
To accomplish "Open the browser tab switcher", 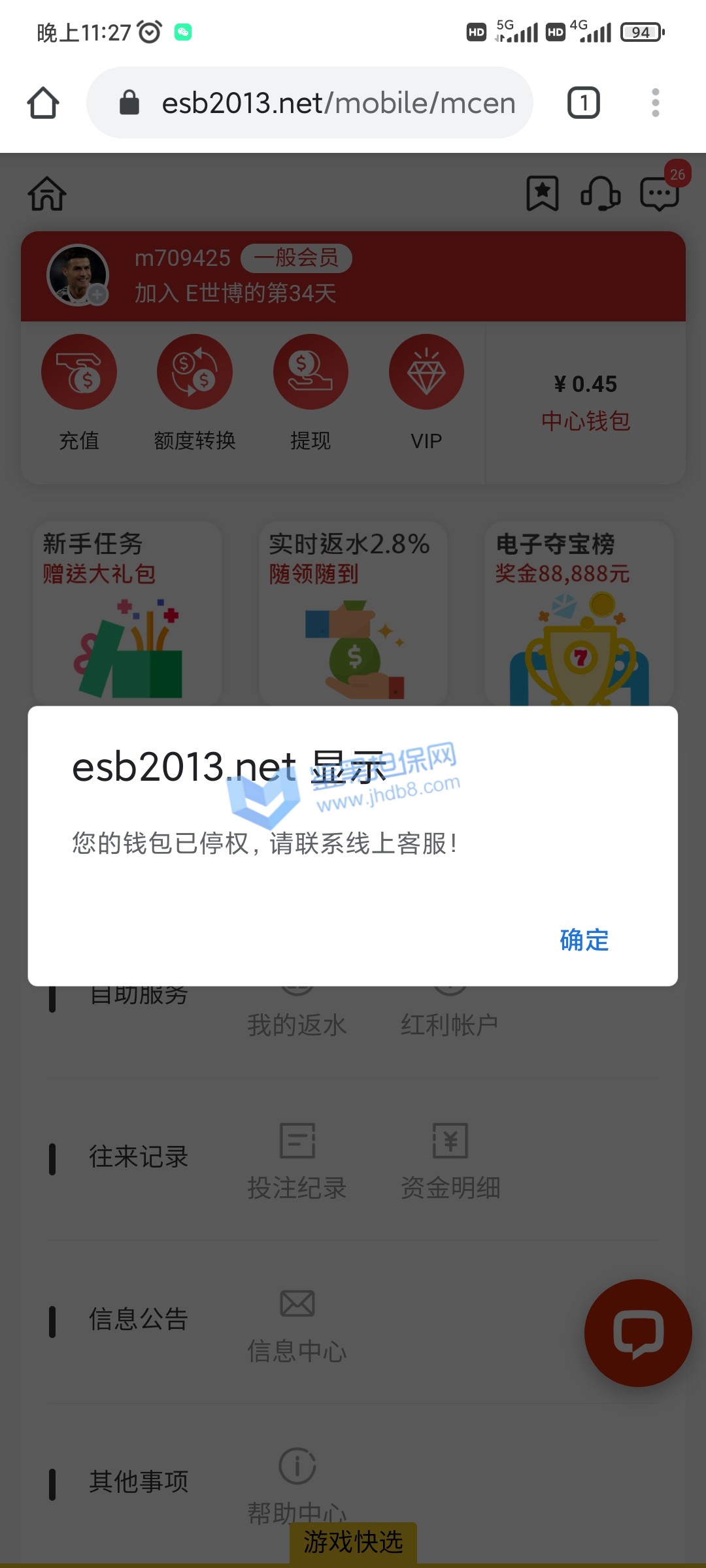I will pyautogui.click(x=583, y=103).
